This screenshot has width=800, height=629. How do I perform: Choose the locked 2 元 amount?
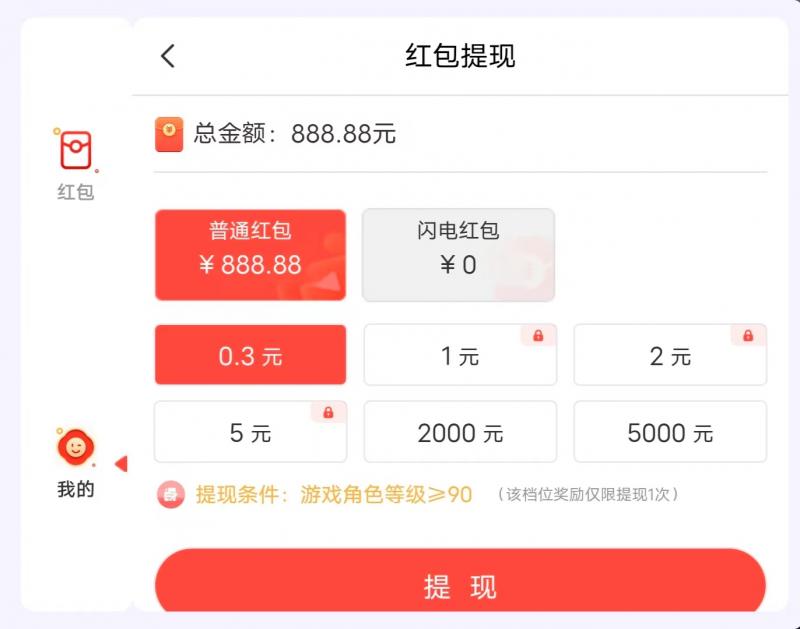(x=670, y=355)
